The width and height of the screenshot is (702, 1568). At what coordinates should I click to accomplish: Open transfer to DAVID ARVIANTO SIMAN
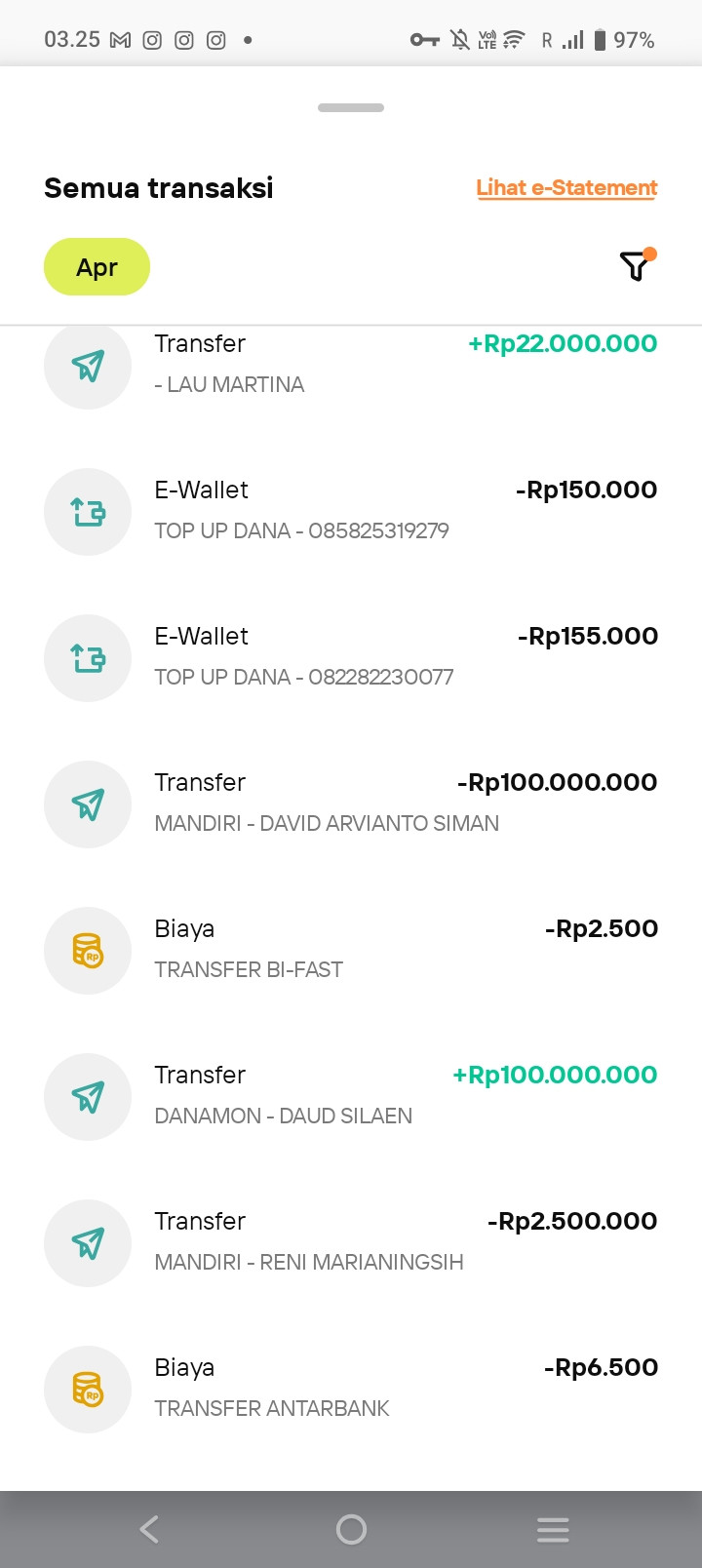(351, 804)
